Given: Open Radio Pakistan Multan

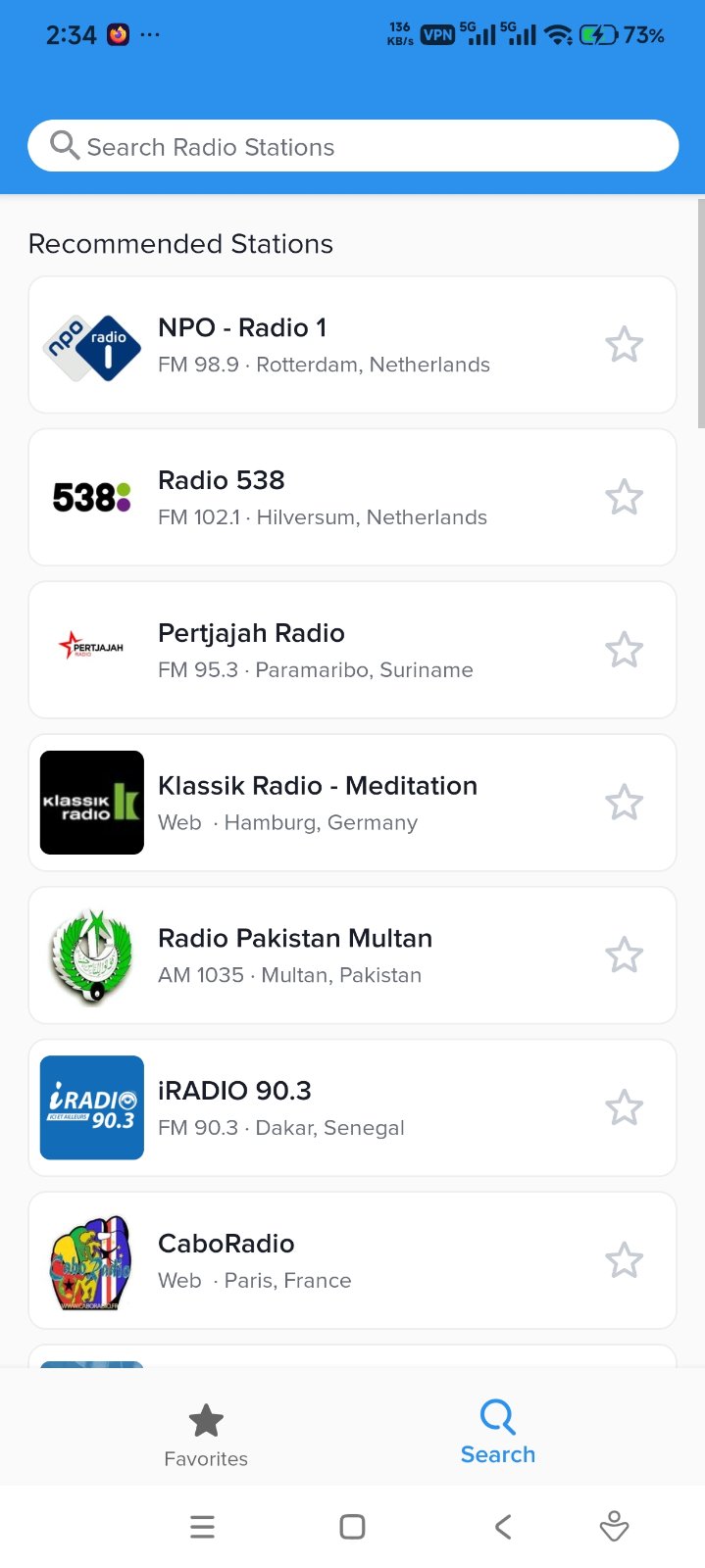Looking at the screenshot, I should (x=324, y=955).
